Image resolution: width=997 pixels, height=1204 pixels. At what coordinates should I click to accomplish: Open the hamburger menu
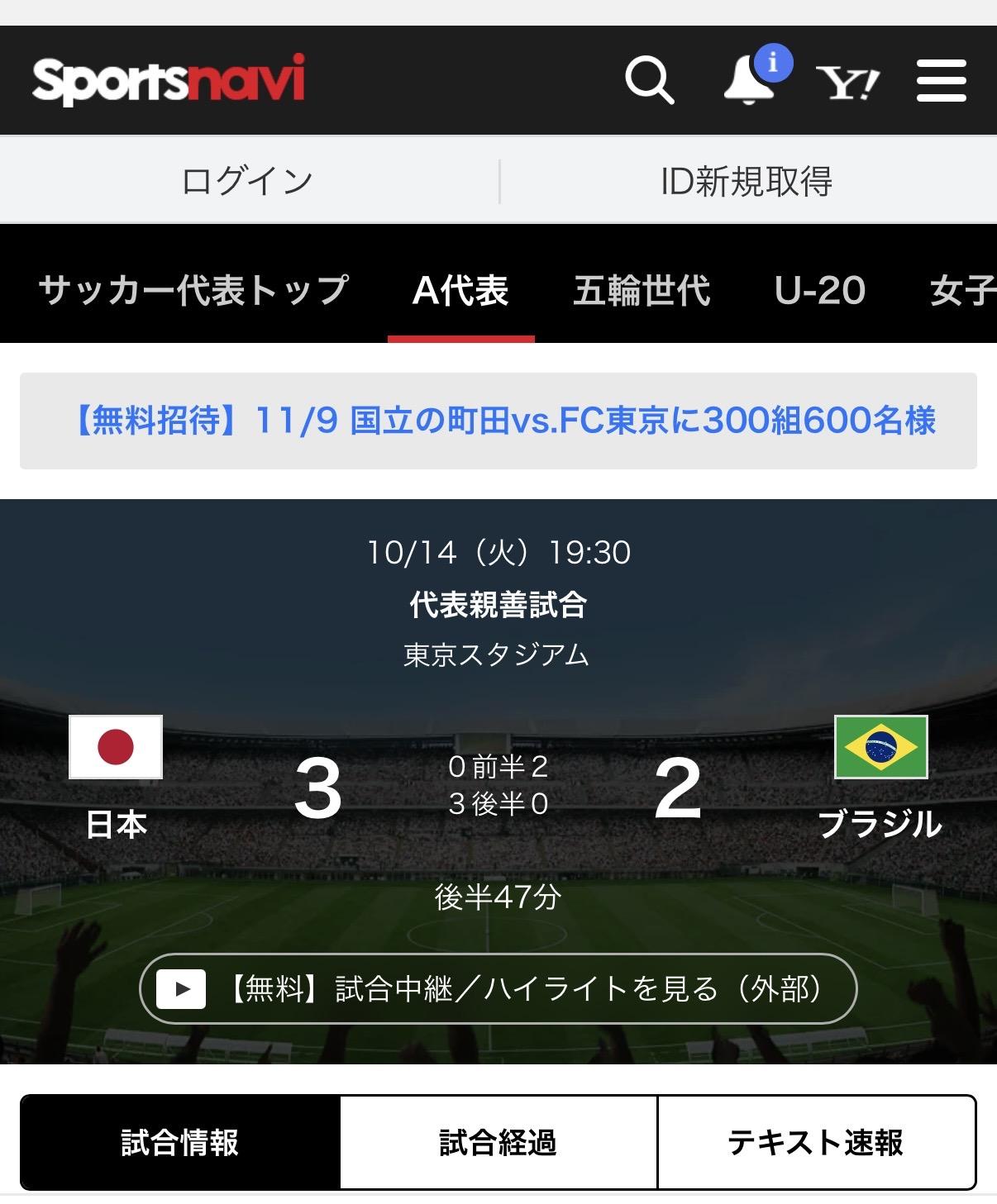tap(941, 81)
